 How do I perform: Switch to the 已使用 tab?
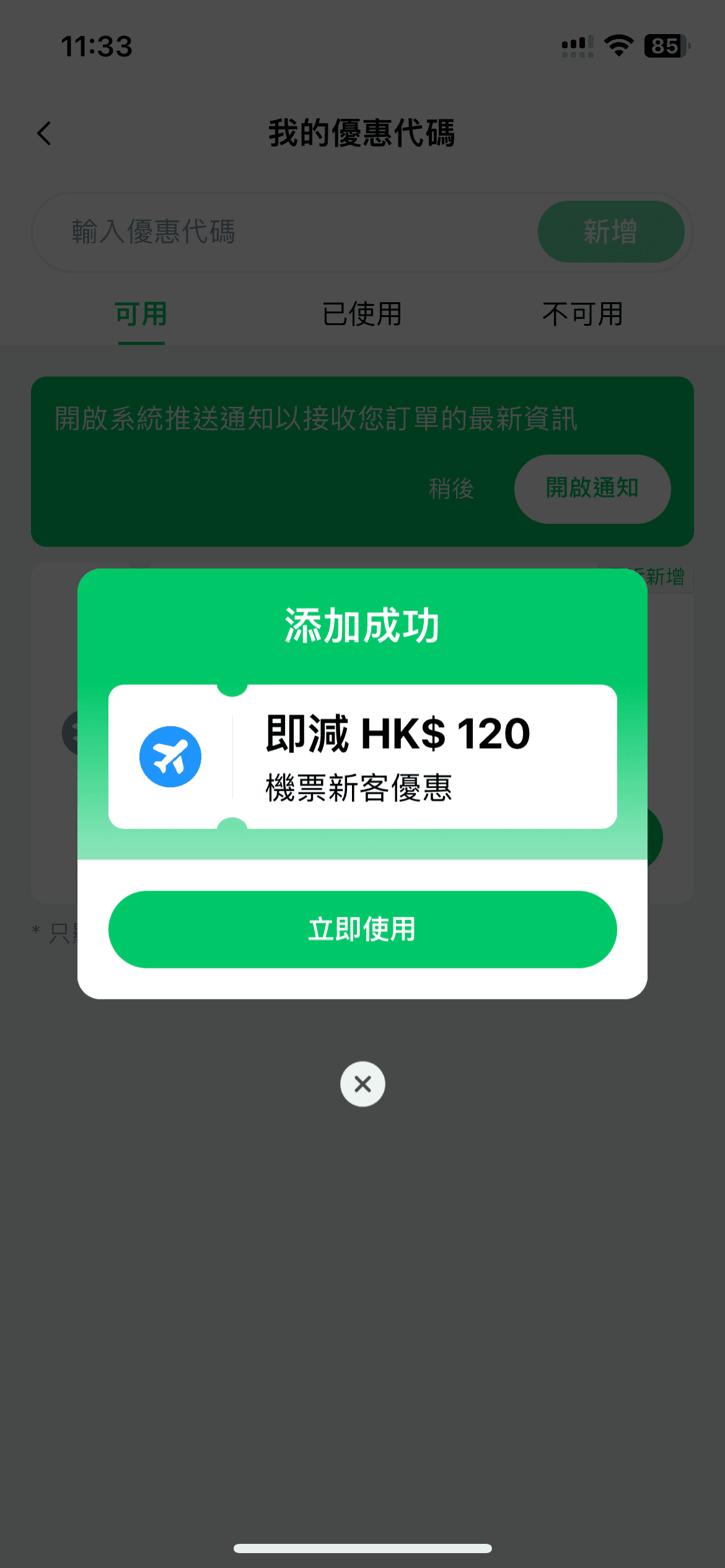[362, 314]
